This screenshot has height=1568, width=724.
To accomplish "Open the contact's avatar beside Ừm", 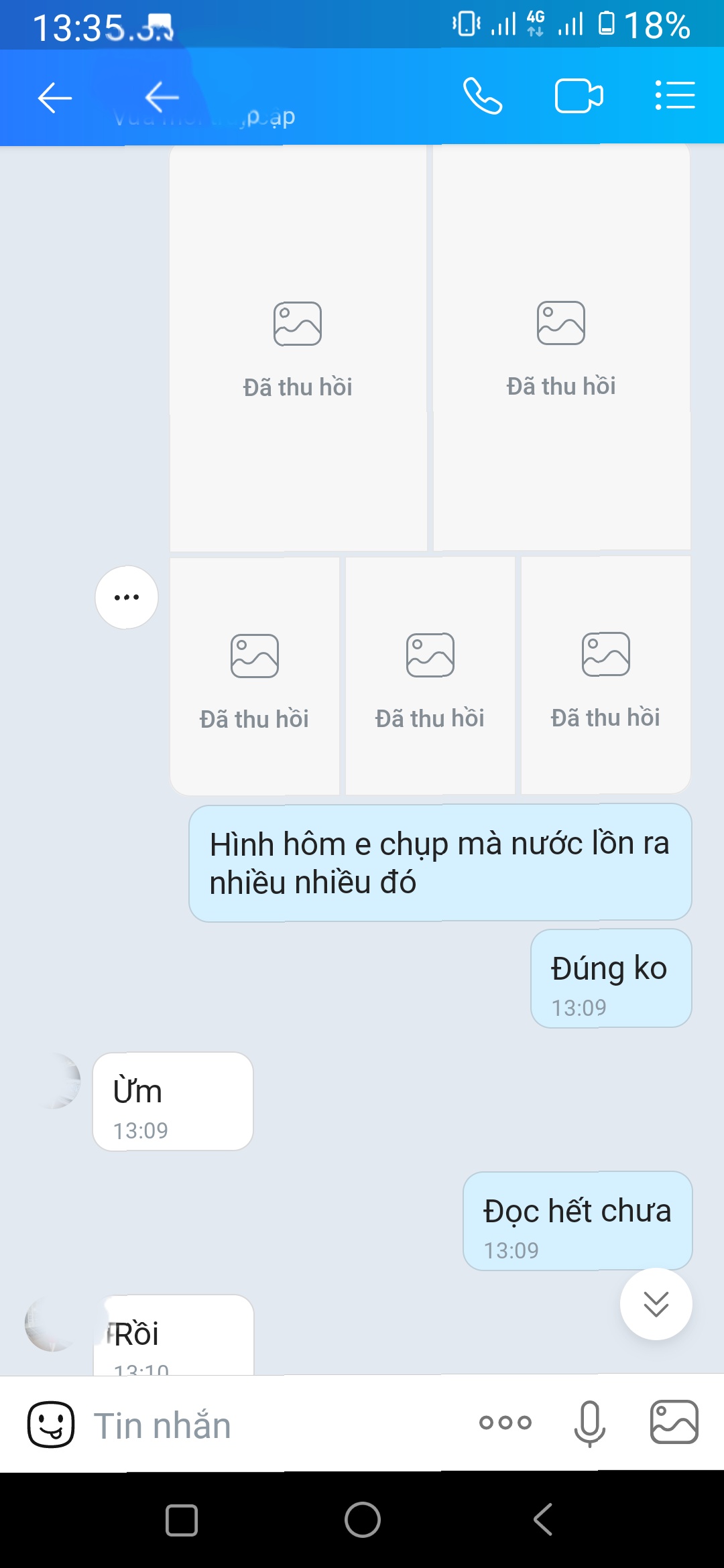I will click(x=54, y=1080).
